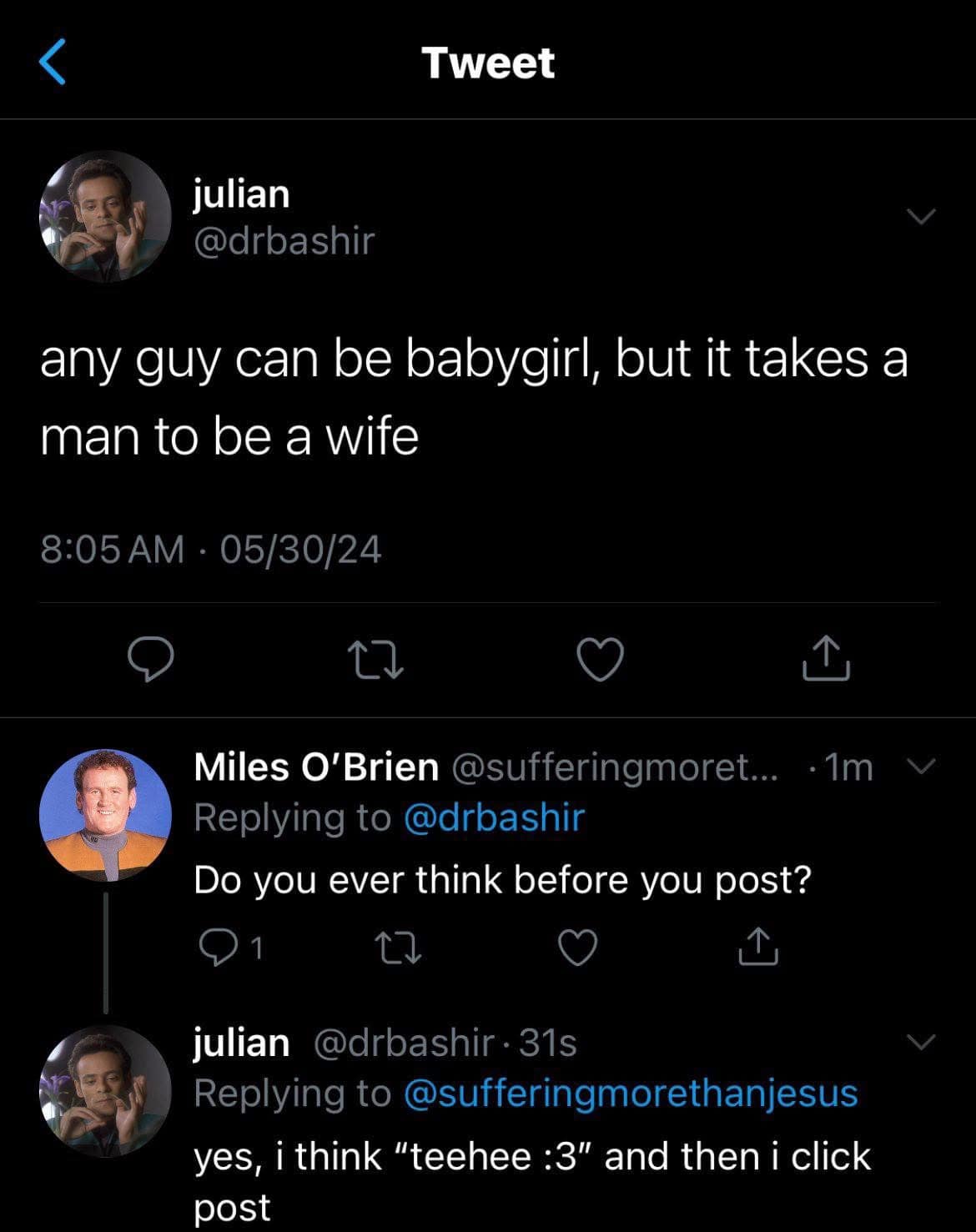Like Miles O'Brien's reply
Screen dimensions: 976x1232
(577, 948)
